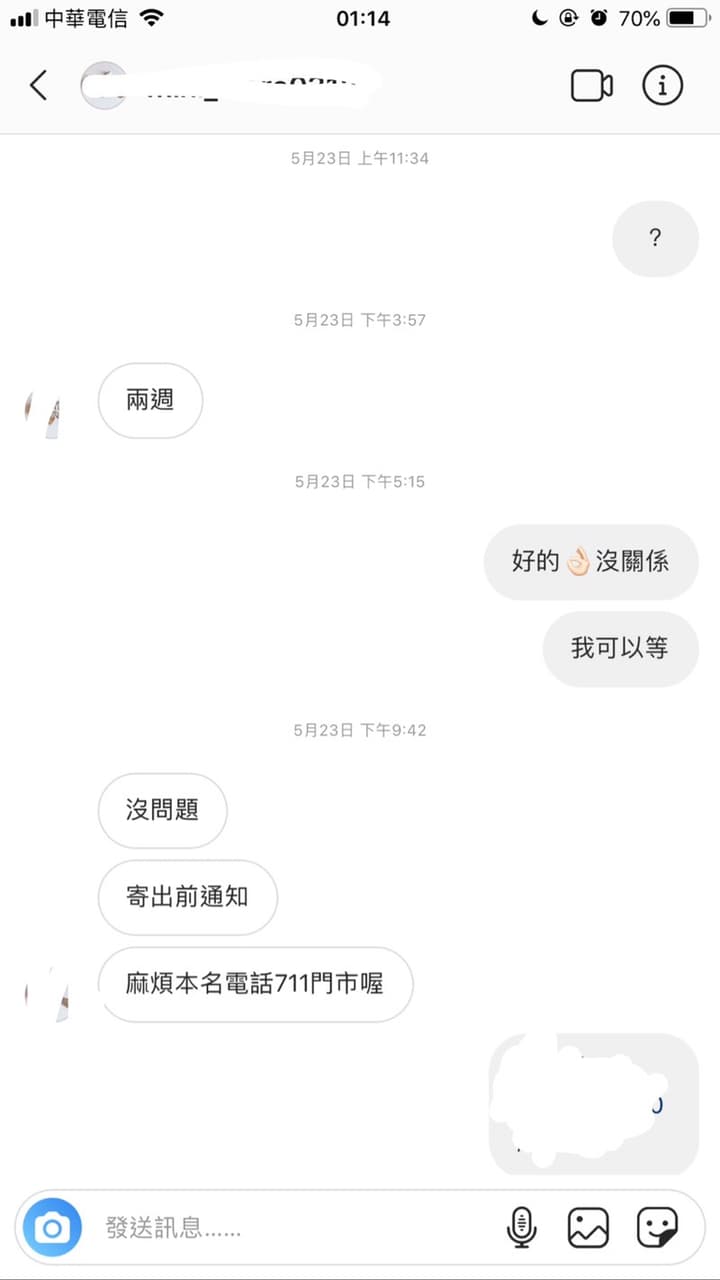This screenshot has width=720, height=1280.
Task: Open the contact's profile from header
Action: tap(230, 86)
